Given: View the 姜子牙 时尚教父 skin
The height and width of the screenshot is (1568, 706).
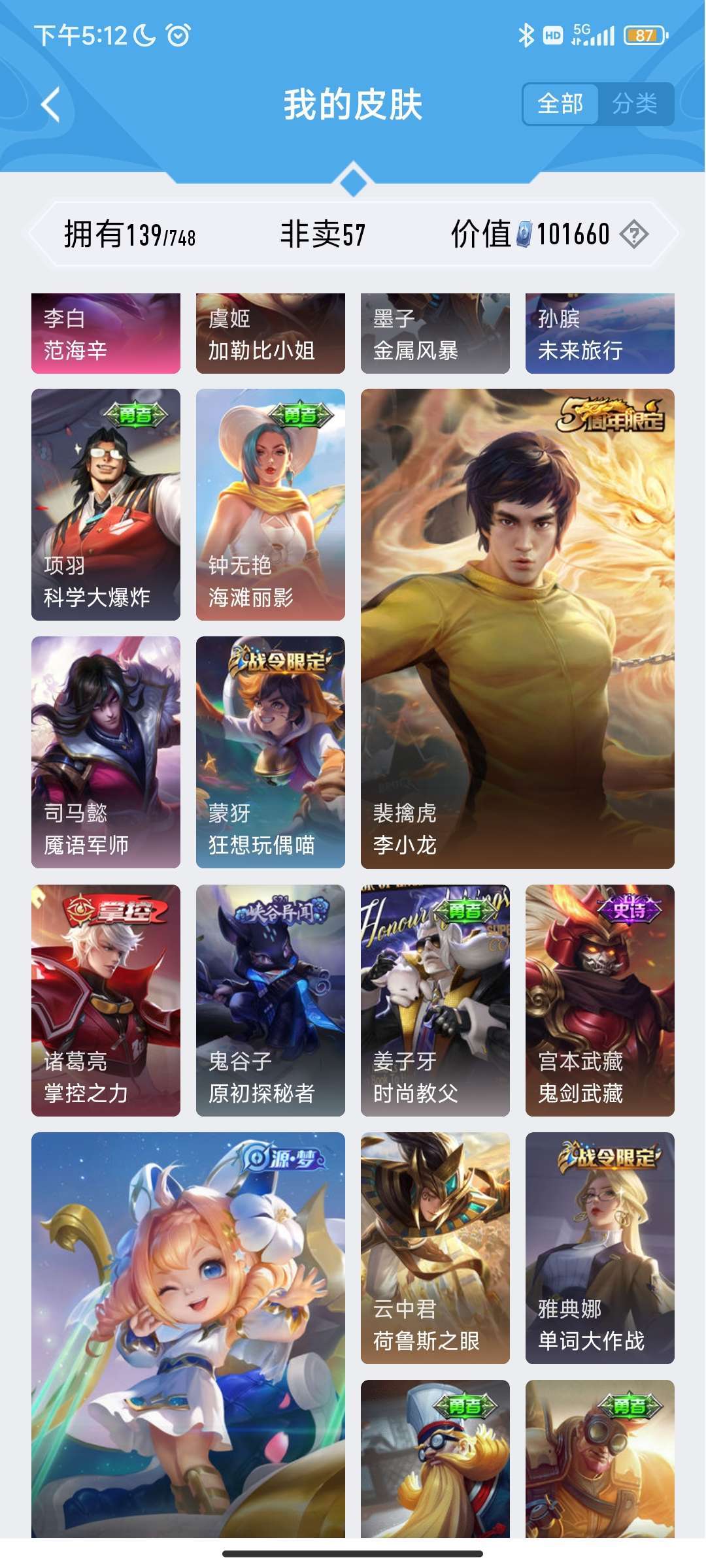Looking at the screenshot, I should click(435, 993).
